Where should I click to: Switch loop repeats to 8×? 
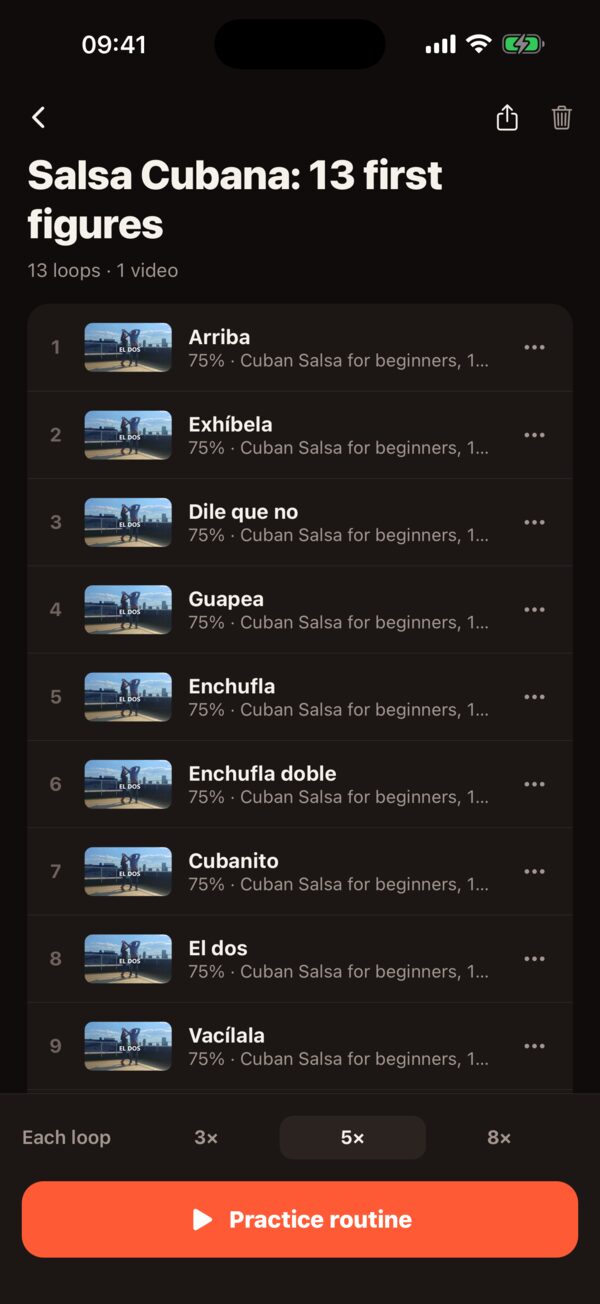click(x=499, y=1138)
